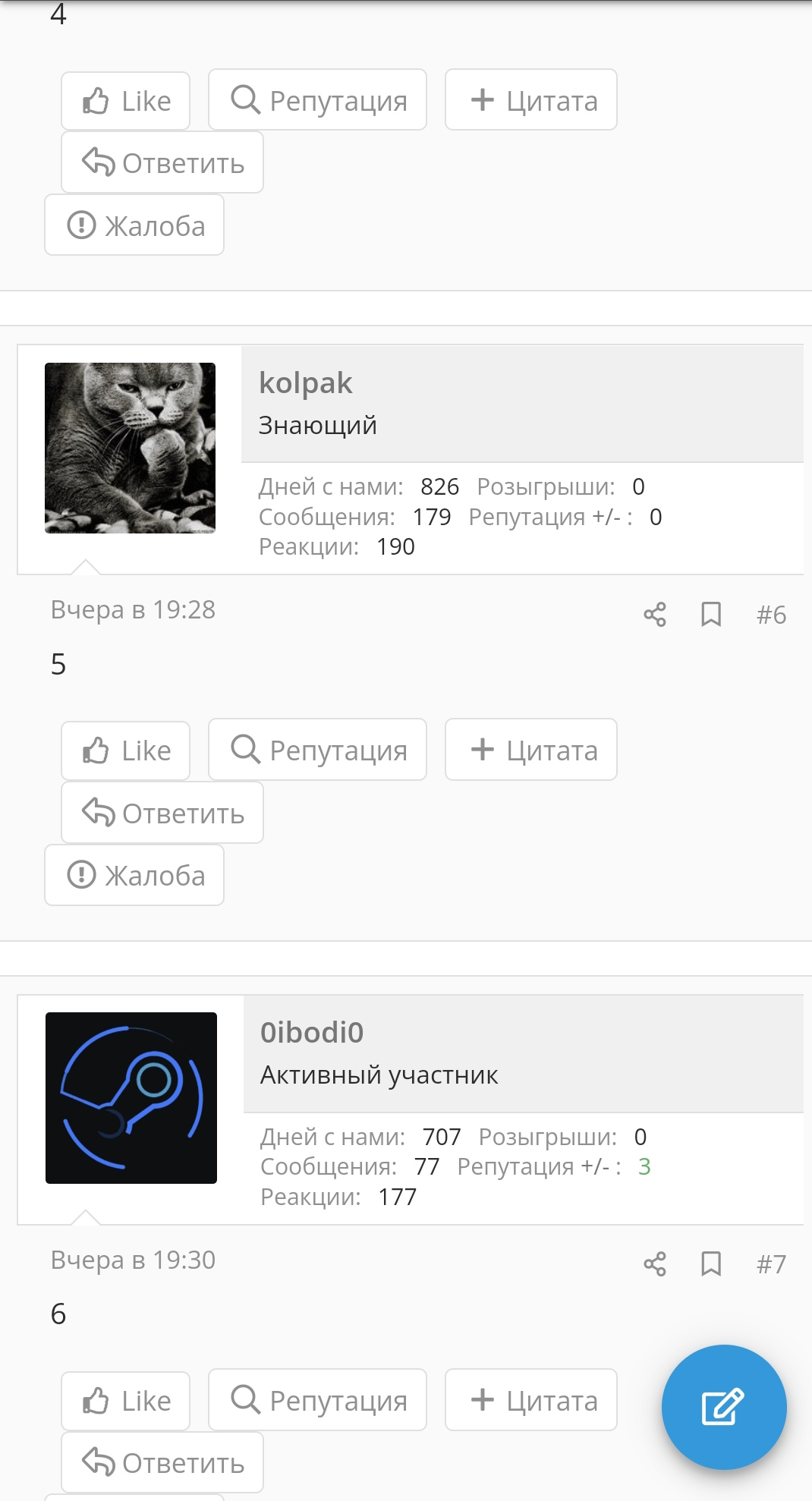Share post #7 via share icon

click(655, 1264)
